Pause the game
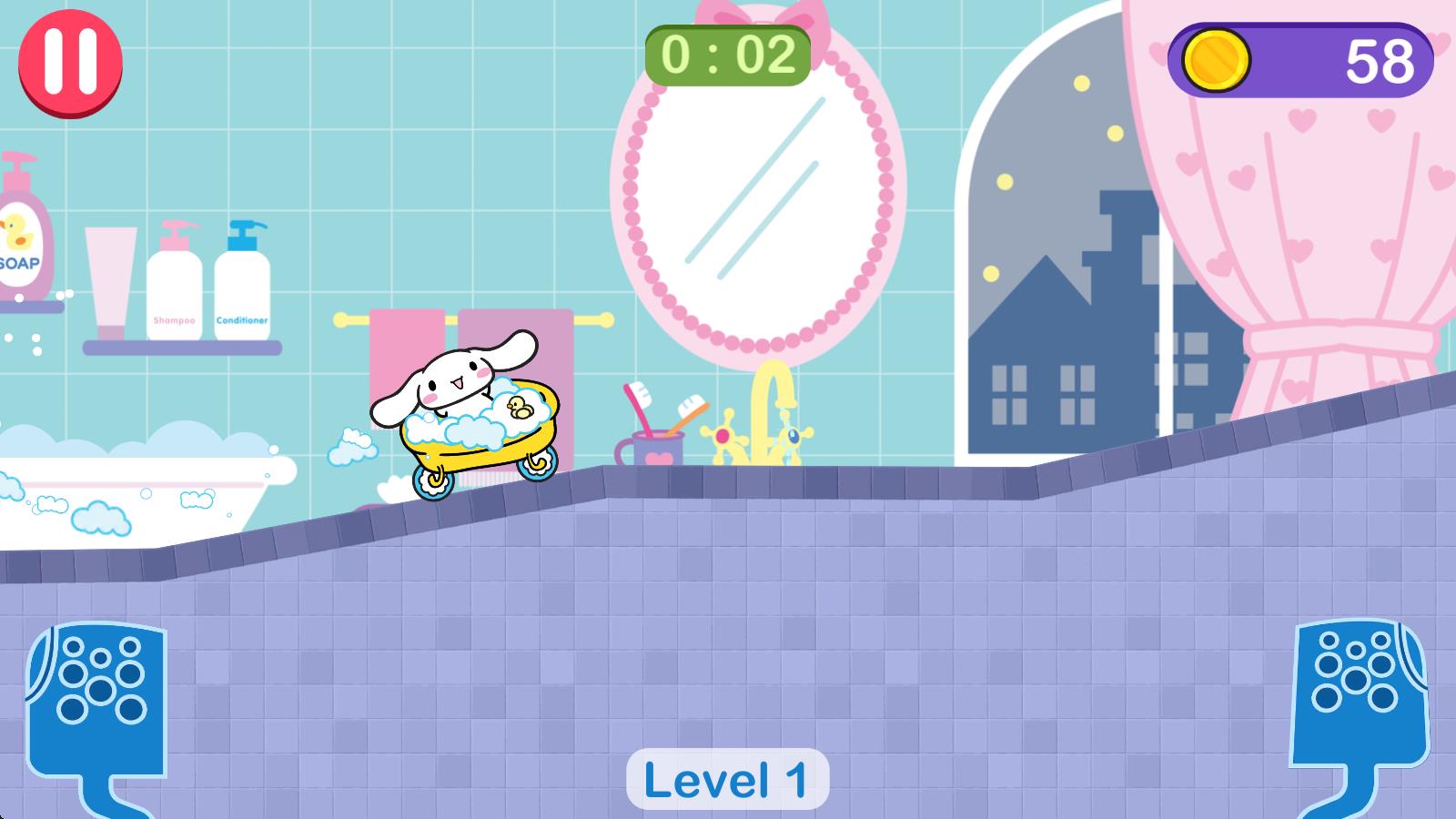Screen dimensions: 1456x819 [70, 62]
